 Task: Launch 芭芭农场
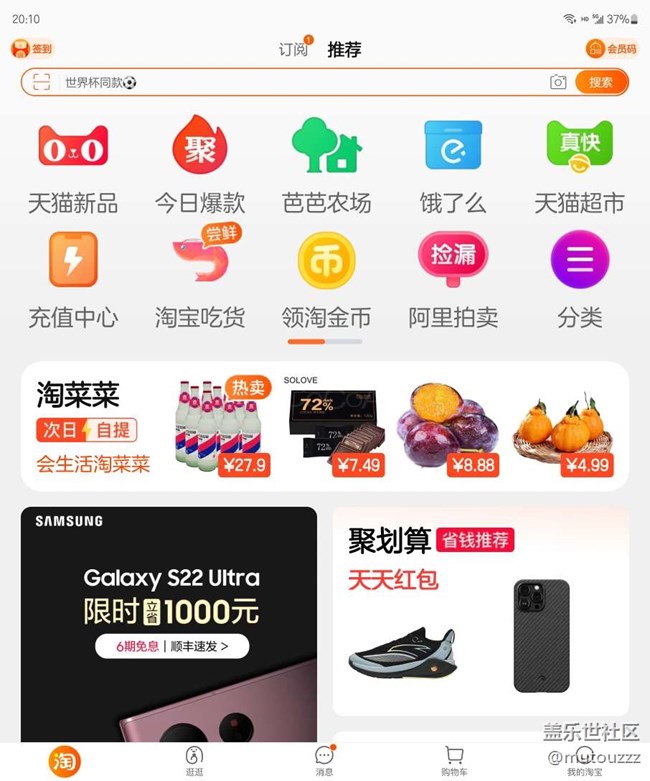coord(326,167)
